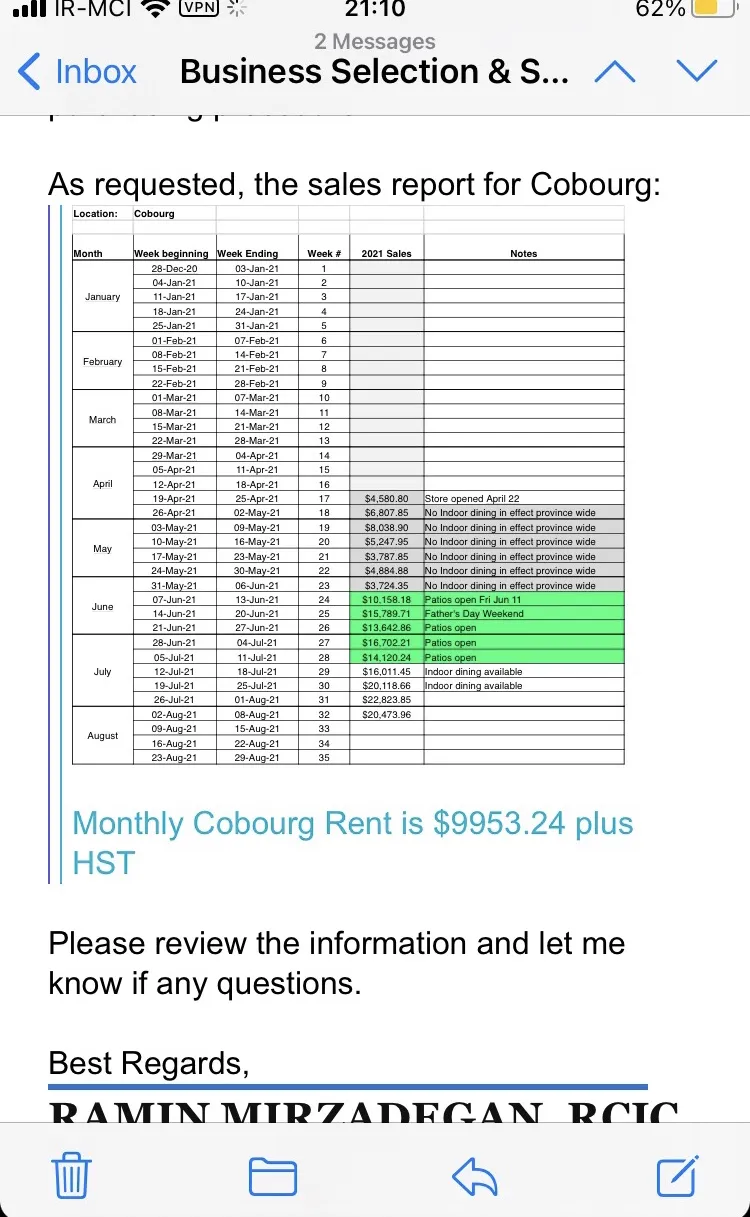Image resolution: width=750 pixels, height=1217 pixels.
Task: Open the reply options arrow
Action: coord(475,1175)
